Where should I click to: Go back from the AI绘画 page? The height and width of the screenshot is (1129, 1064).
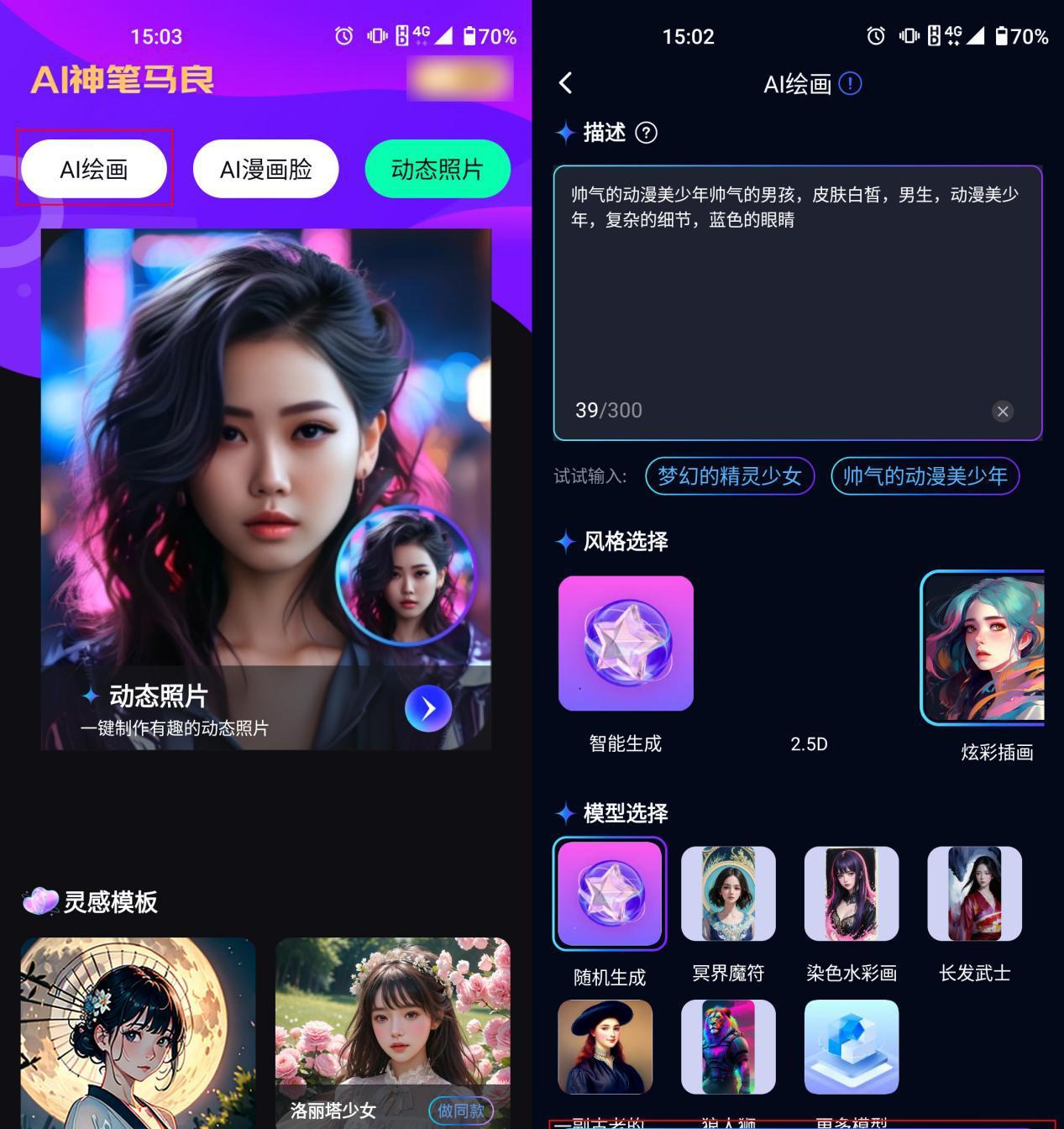point(566,83)
